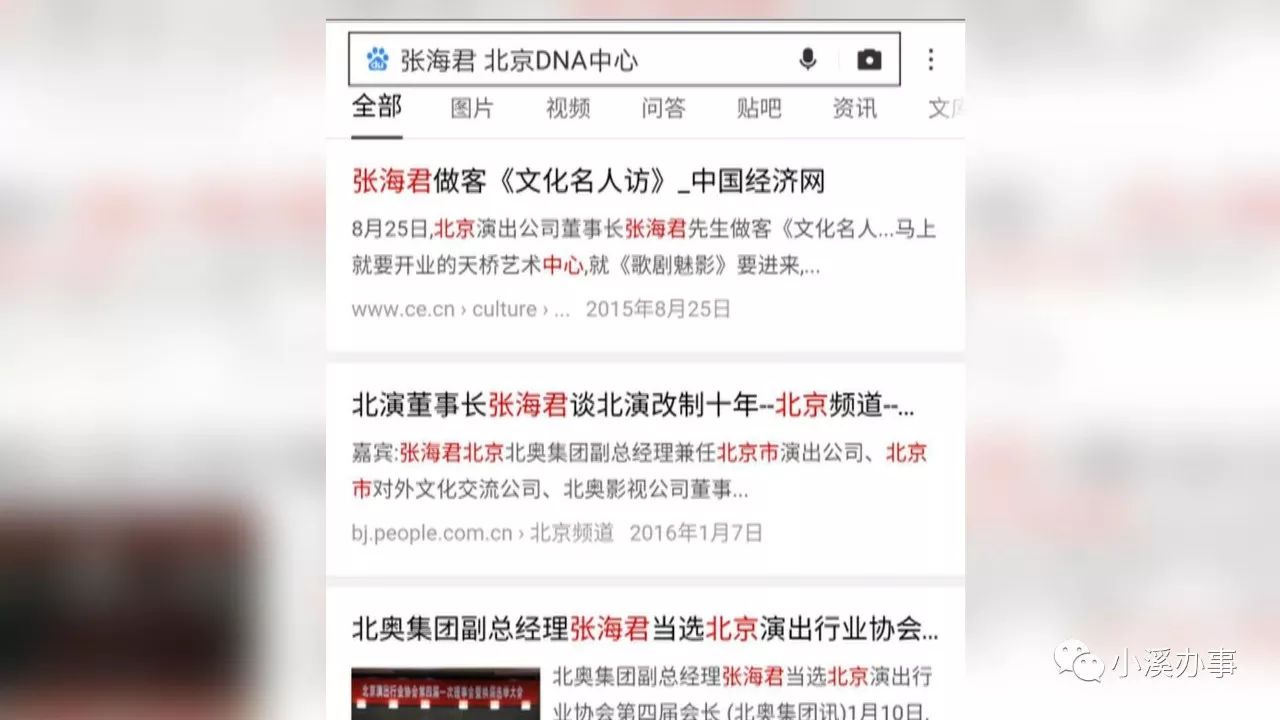
Task: Switch to the 视频 tab
Action: click(x=568, y=108)
